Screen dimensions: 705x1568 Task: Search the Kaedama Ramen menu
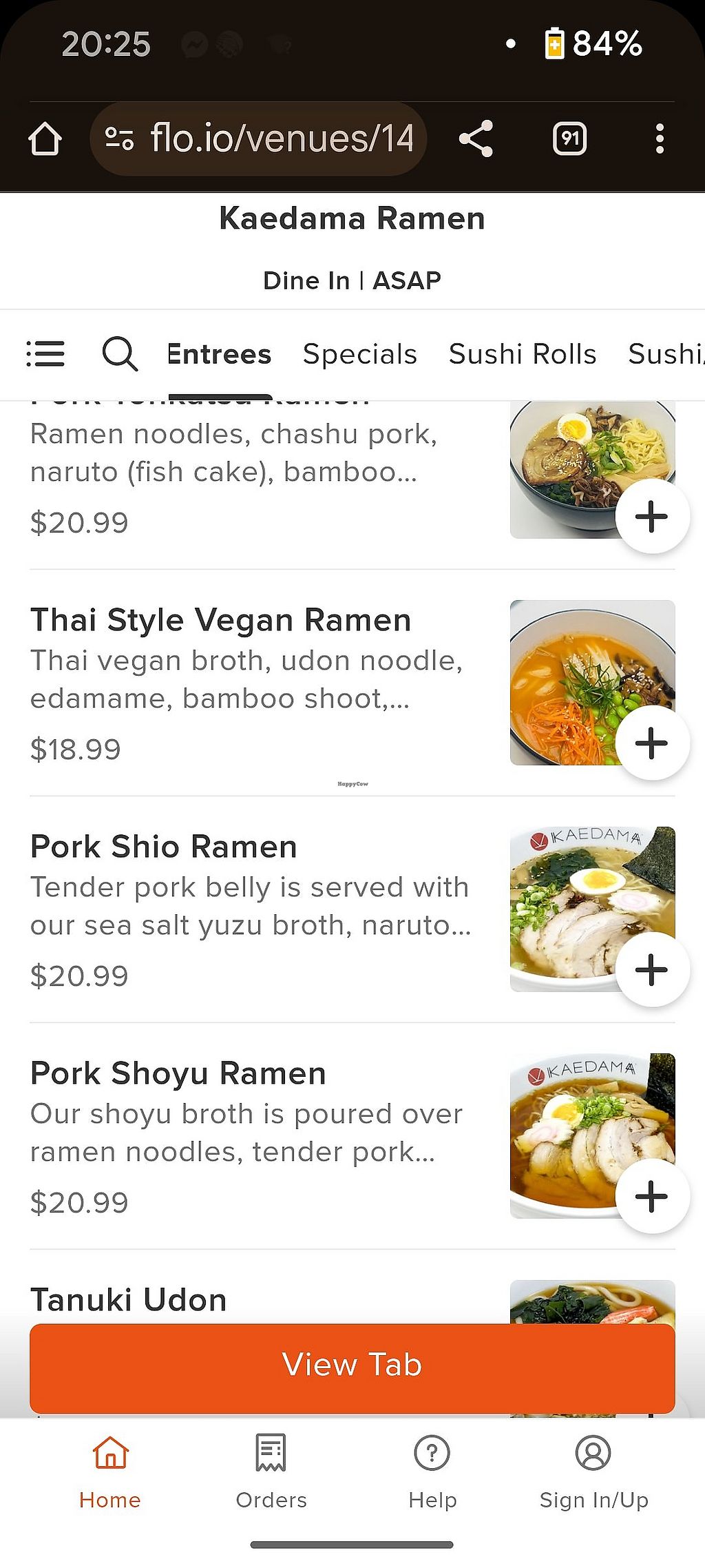[120, 354]
